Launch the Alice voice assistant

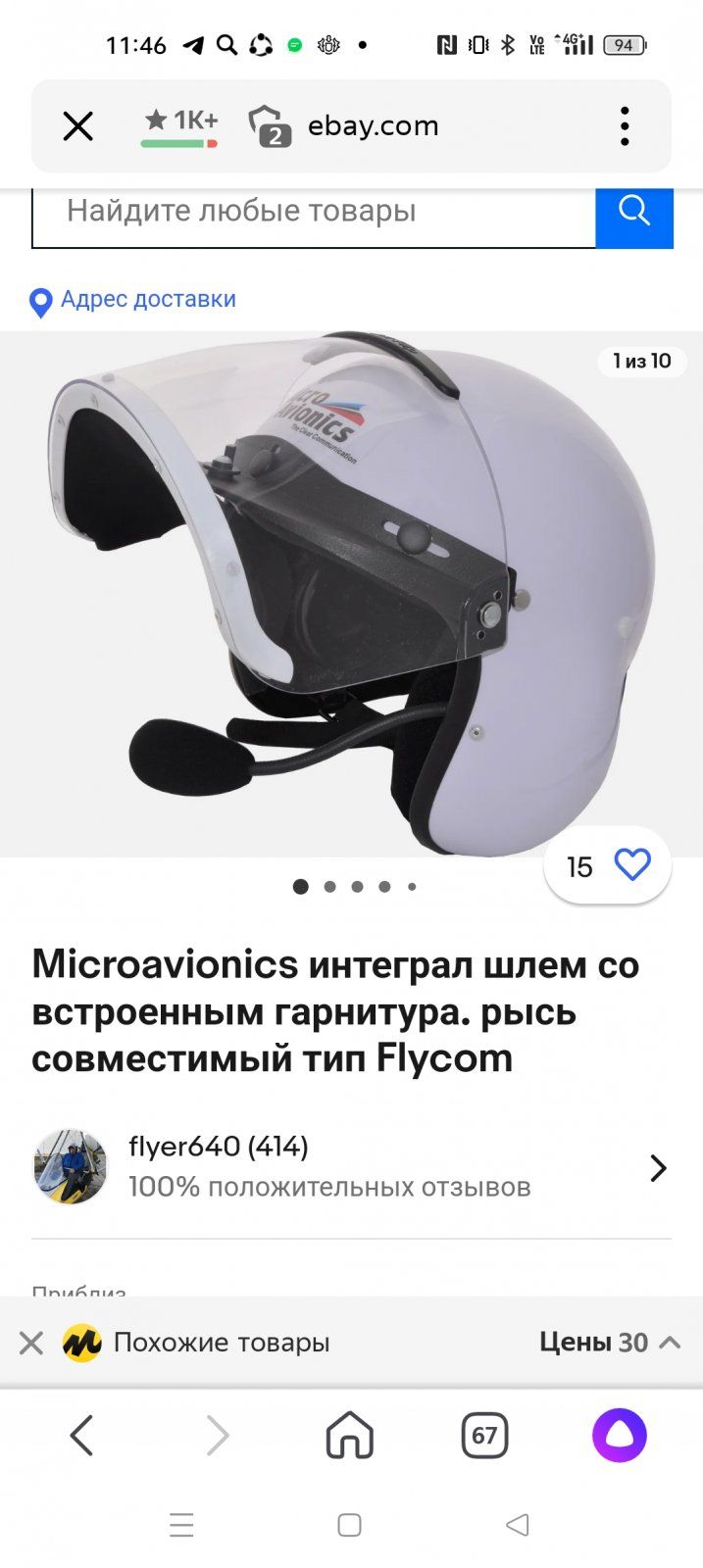tap(619, 1436)
